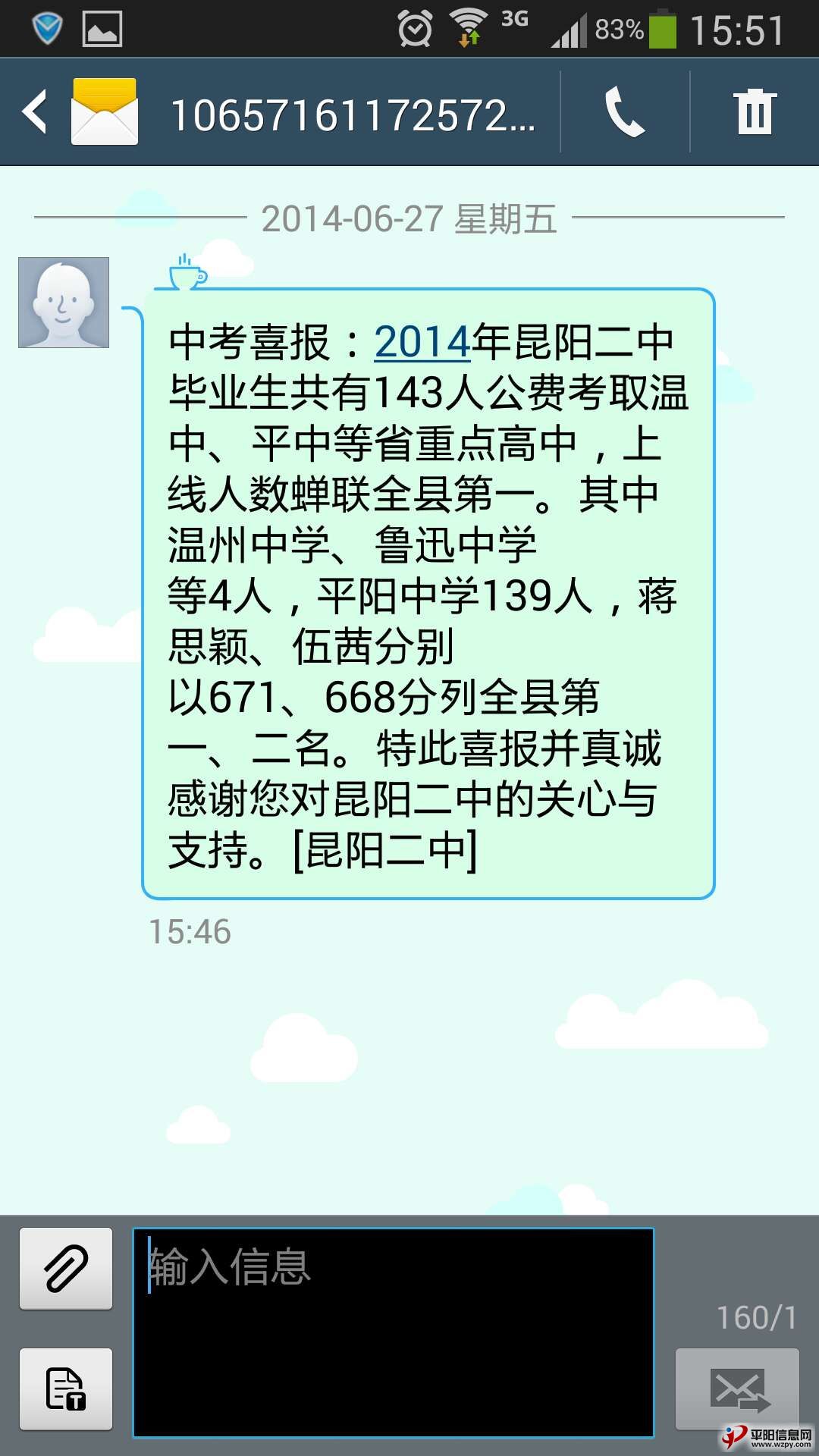Call the sender's number

pyautogui.click(x=624, y=112)
